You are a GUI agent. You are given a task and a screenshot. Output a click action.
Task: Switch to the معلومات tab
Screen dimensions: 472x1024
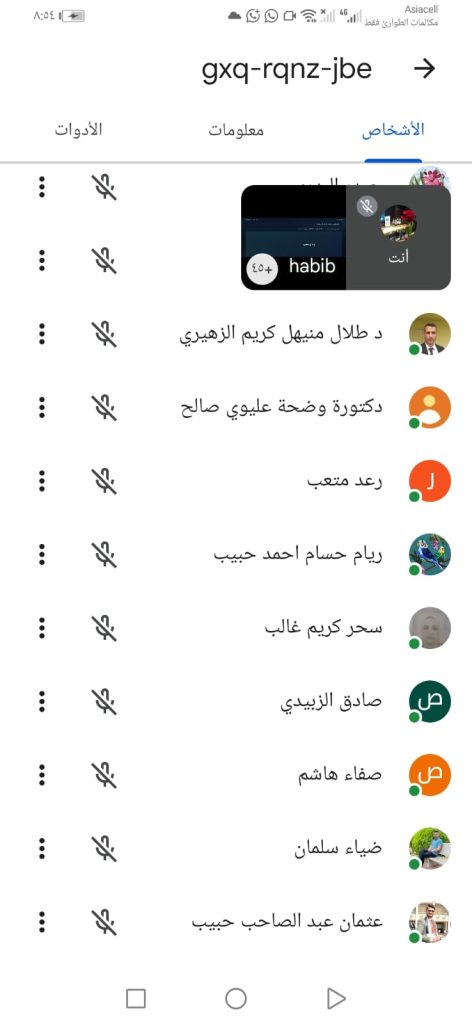click(x=236, y=129)
